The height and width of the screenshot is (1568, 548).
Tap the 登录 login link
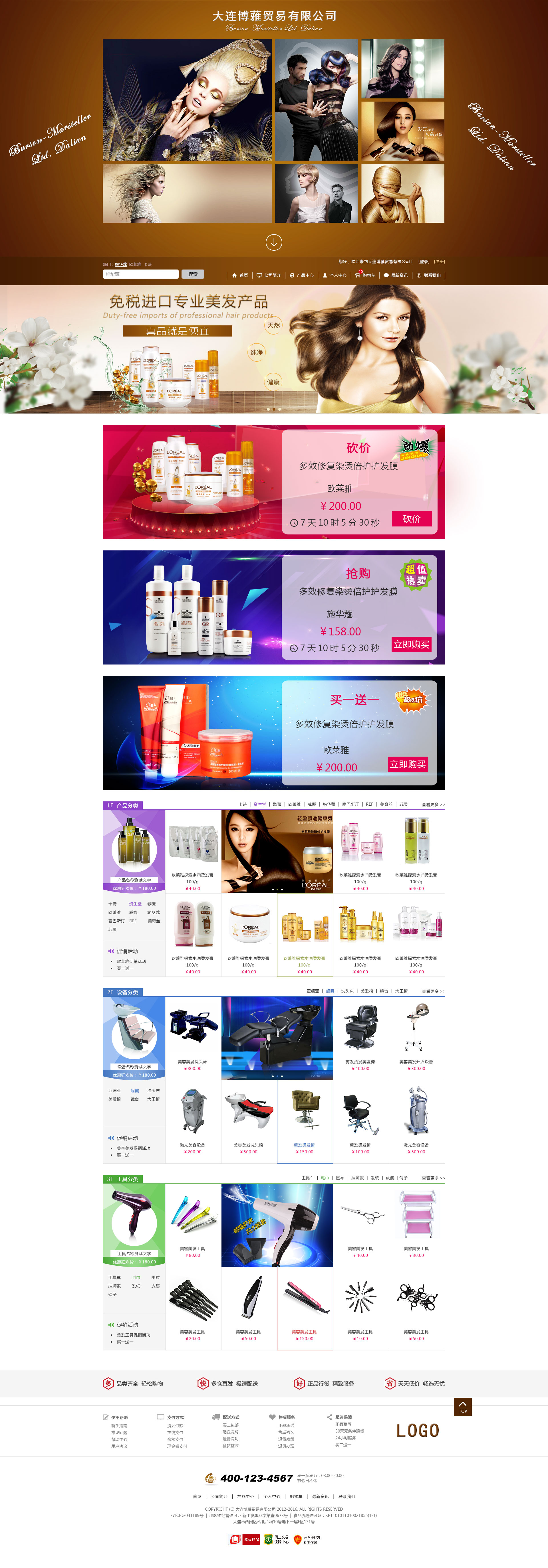424,262
